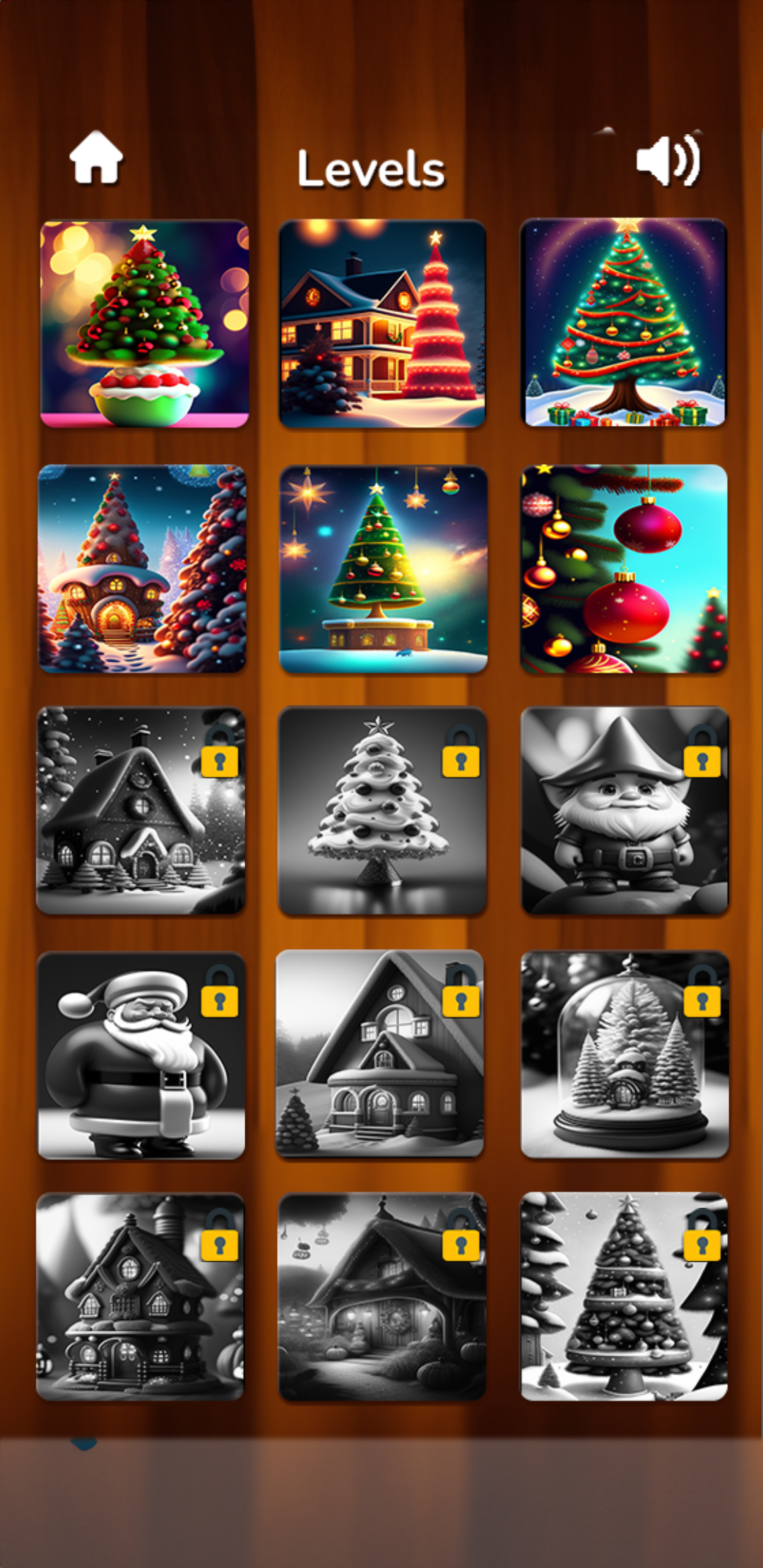
Task: Mute the game sound with speaker icon
Action: click(x=668, y=161)
